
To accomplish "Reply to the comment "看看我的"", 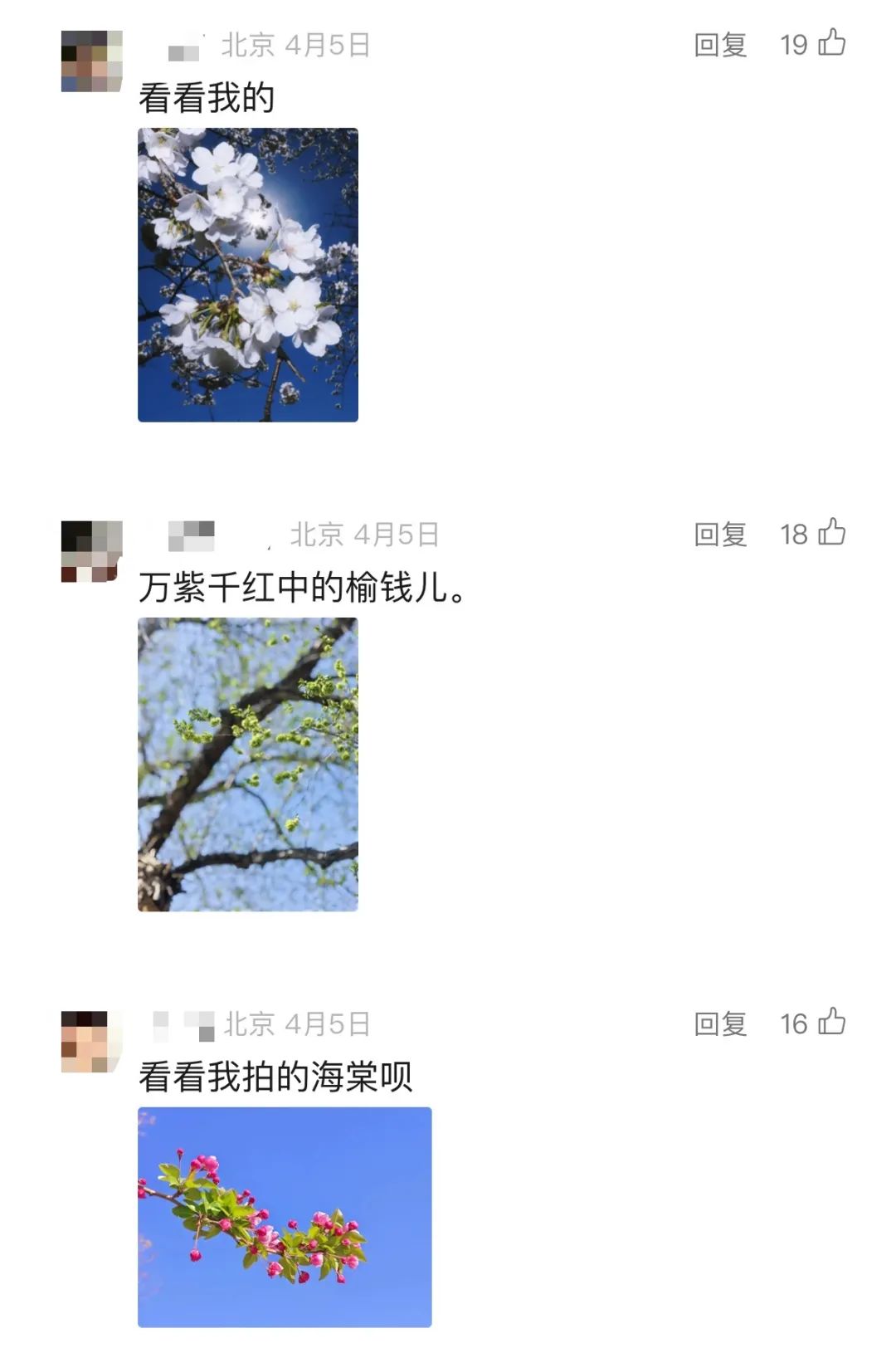I will tap(720, 45).
